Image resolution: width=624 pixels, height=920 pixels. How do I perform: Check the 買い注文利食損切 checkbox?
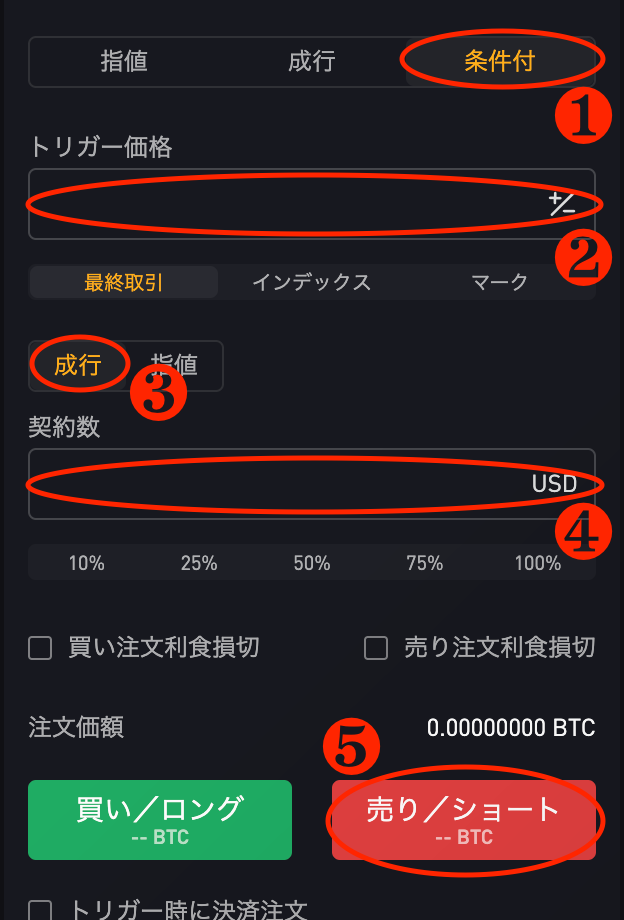pos(40,648)
